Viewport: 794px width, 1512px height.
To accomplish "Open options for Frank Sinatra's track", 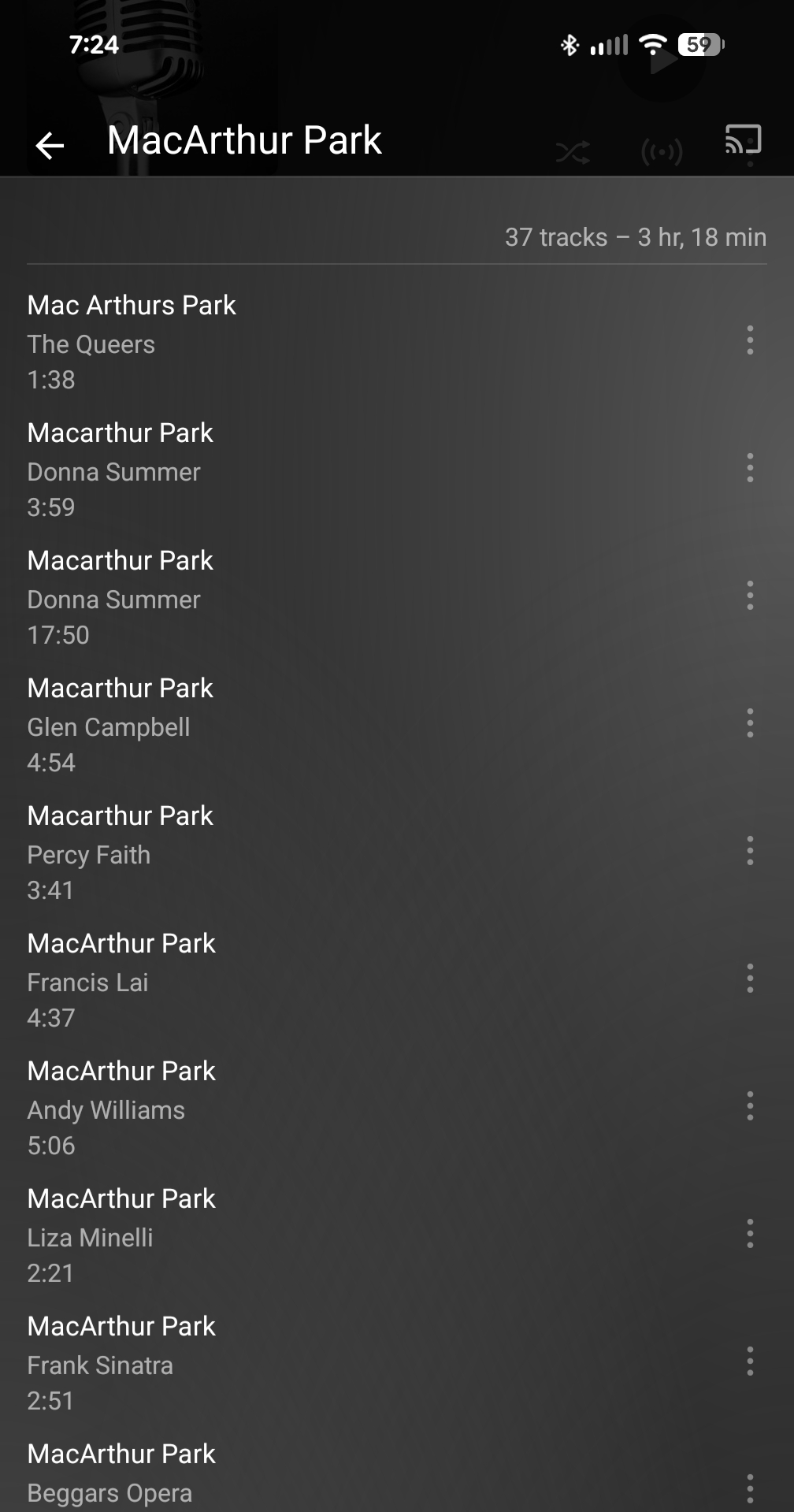I will tap(750, 1362).
